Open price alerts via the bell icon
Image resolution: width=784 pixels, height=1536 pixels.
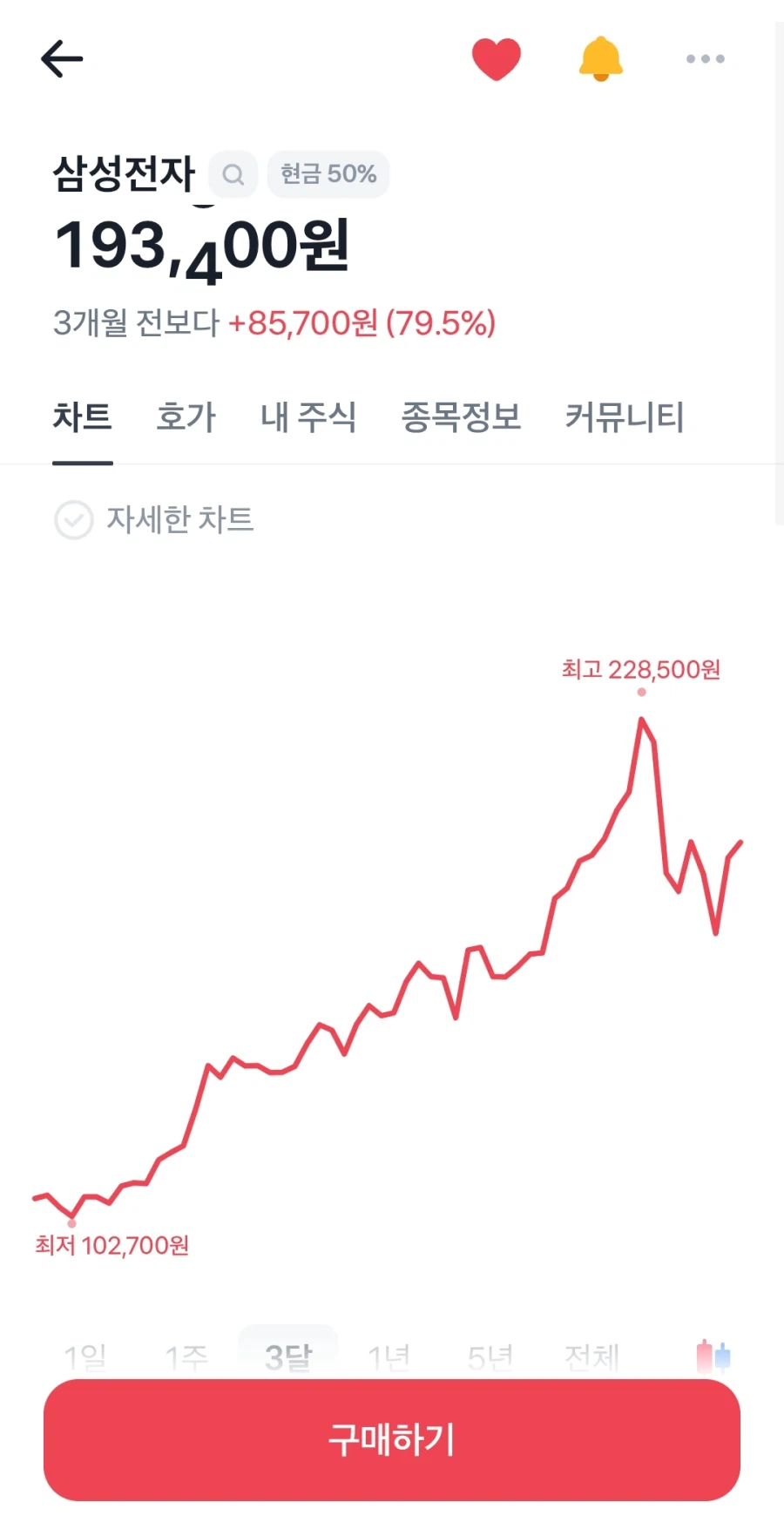click(601, 58)
